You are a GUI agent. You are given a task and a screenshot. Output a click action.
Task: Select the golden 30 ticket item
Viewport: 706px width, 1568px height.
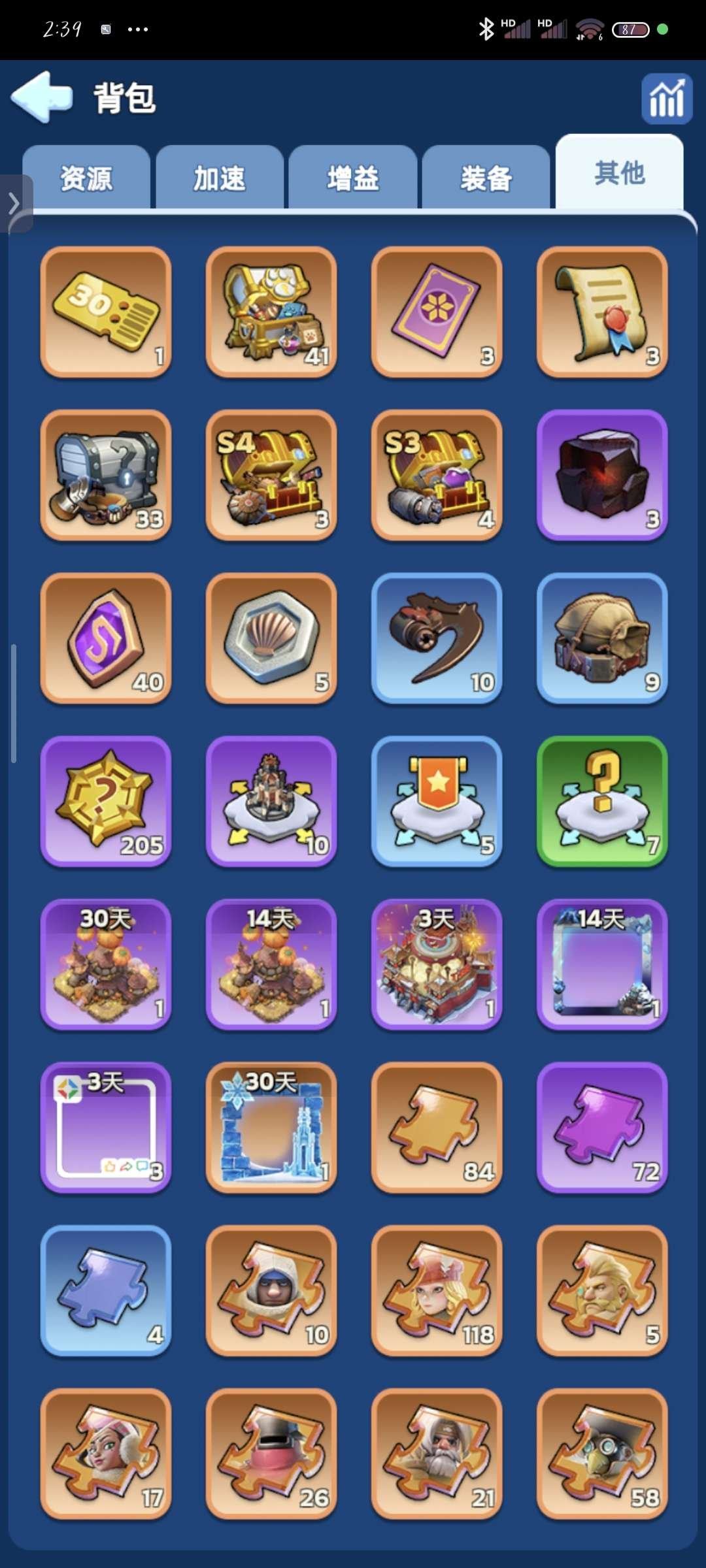tap(106, 312)
